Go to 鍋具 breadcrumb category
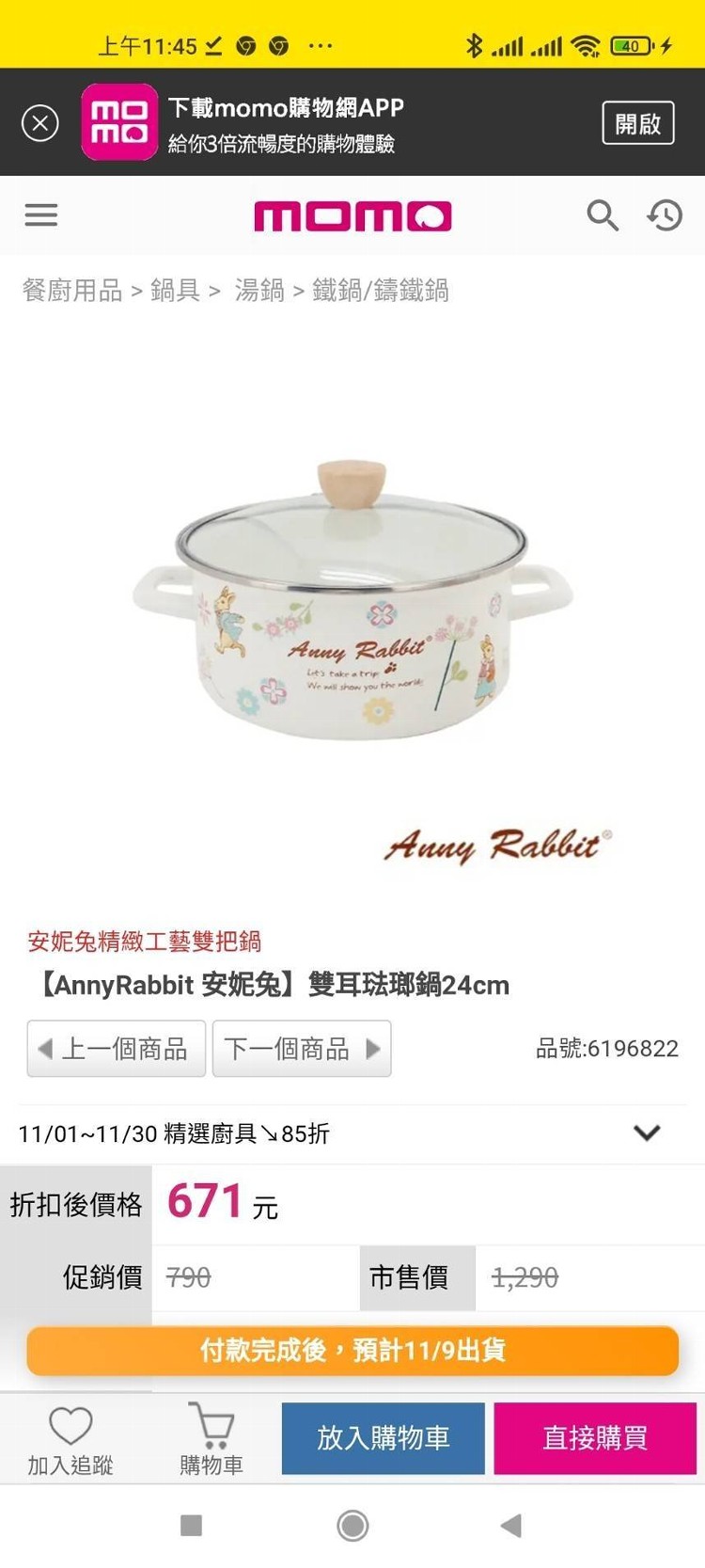Screen dimensions: 705x1568 pyautogui.click(x=176, y=291)
